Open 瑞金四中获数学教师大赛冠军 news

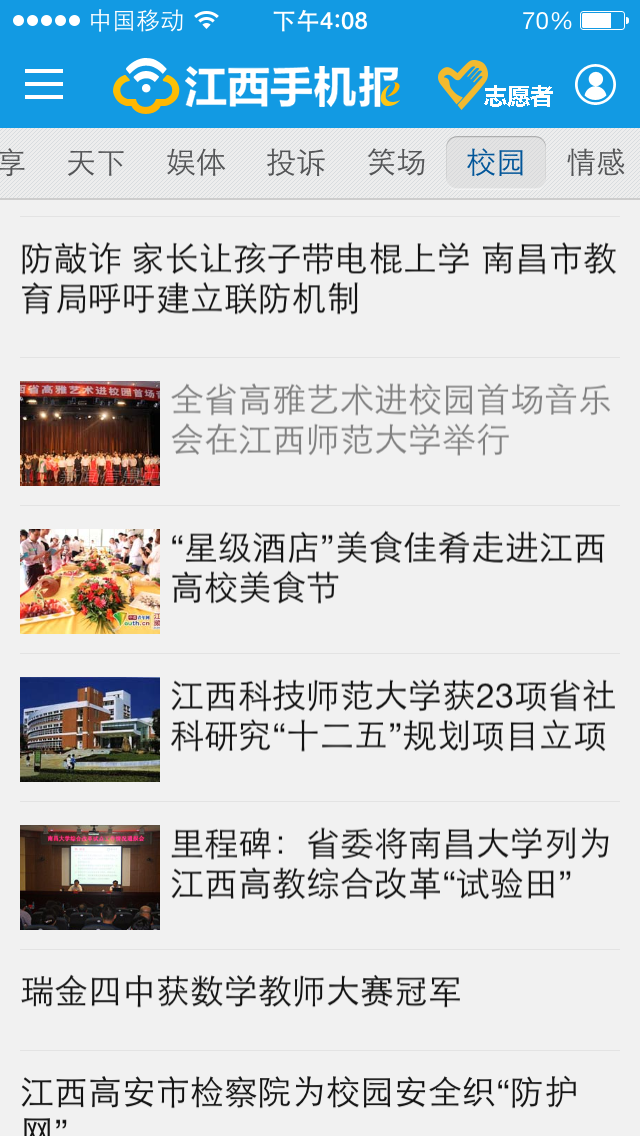tap(320, 1001)
